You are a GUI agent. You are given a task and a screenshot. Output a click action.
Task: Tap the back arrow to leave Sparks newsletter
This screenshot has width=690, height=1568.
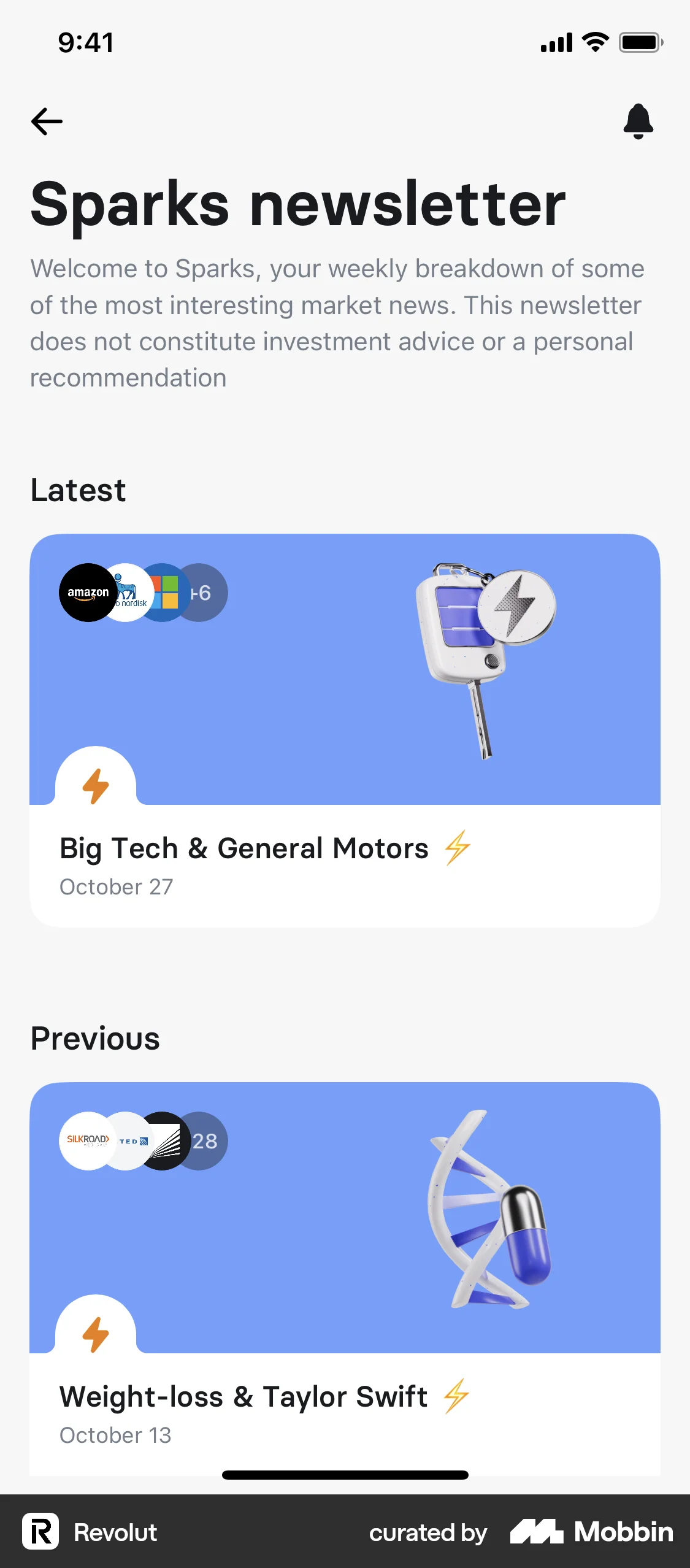[46, 120]
